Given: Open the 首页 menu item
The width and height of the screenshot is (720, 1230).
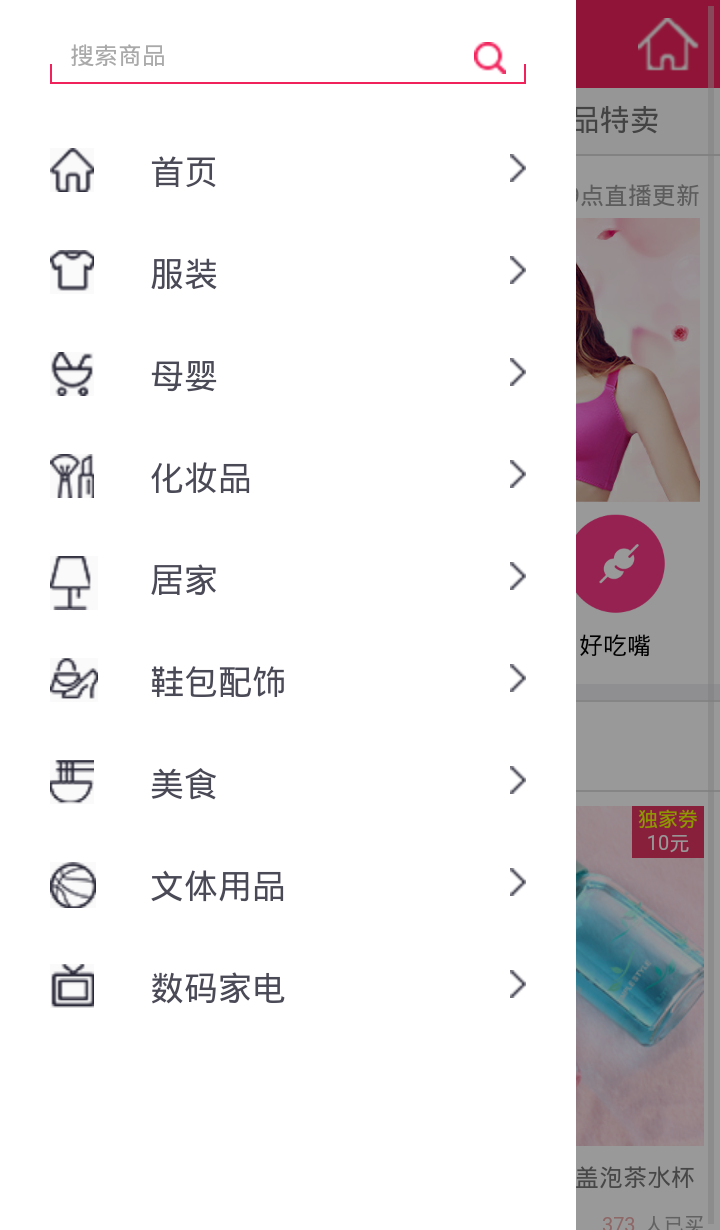Looking at the screenshot, I should pyautogui.click(x=288, y=171).
